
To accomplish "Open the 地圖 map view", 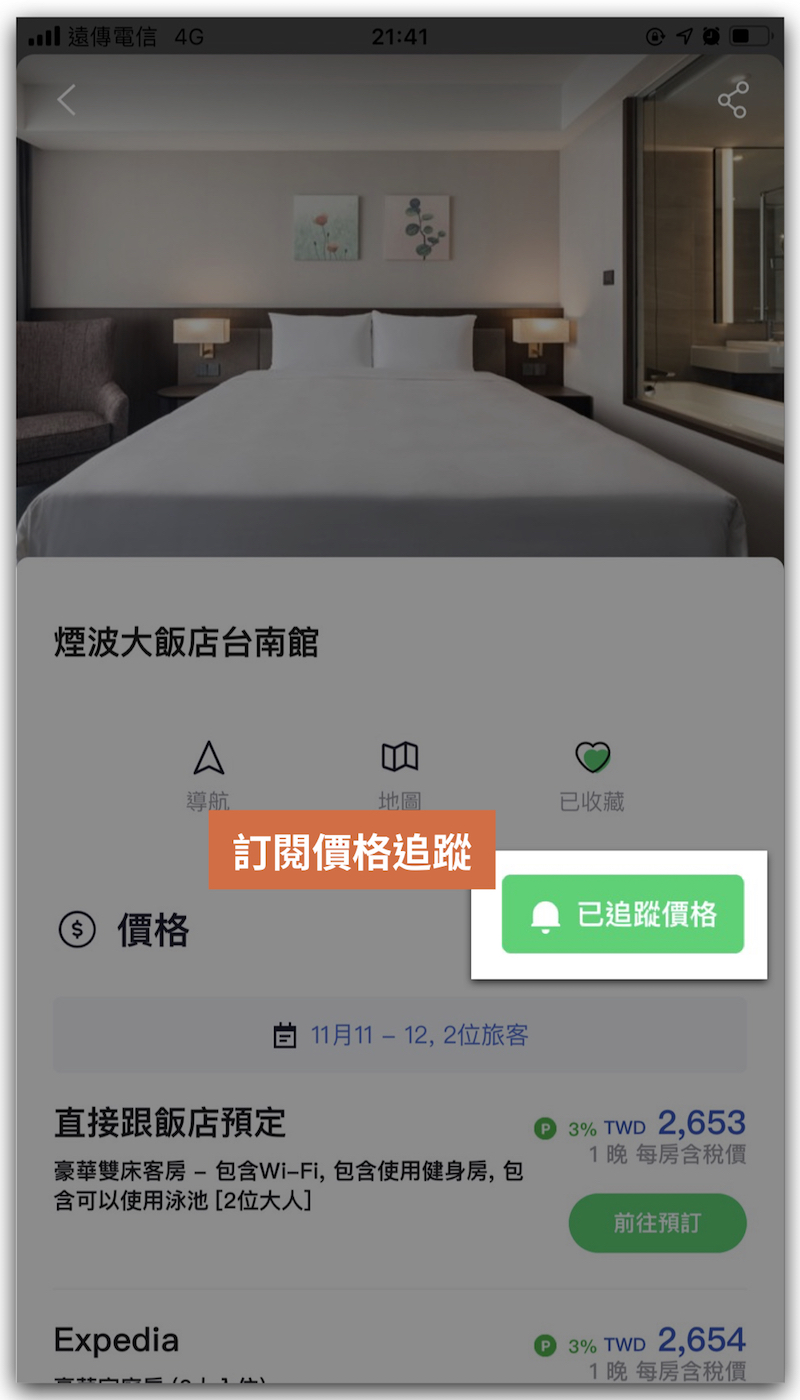I will (400, 773).
